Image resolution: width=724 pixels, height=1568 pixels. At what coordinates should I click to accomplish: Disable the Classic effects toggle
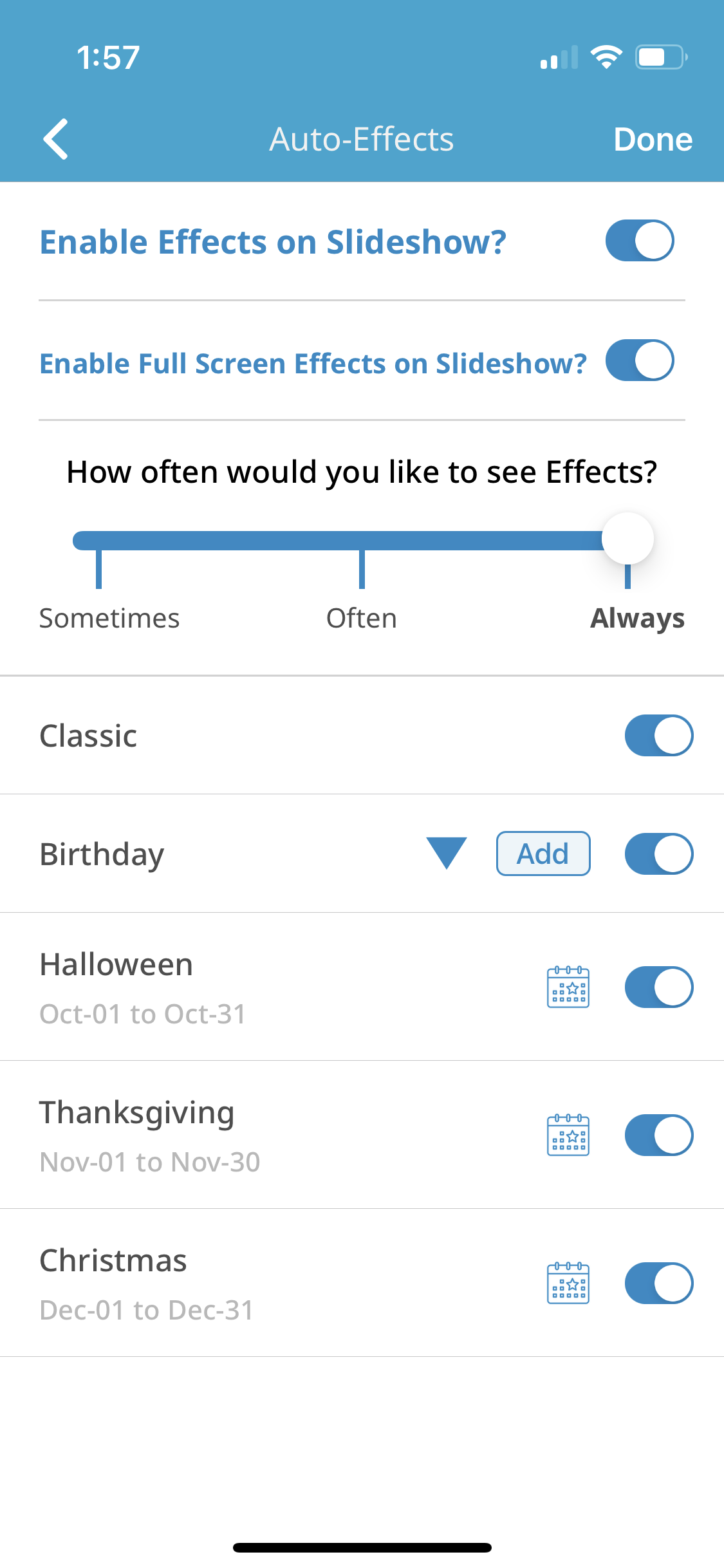(658, 735)
